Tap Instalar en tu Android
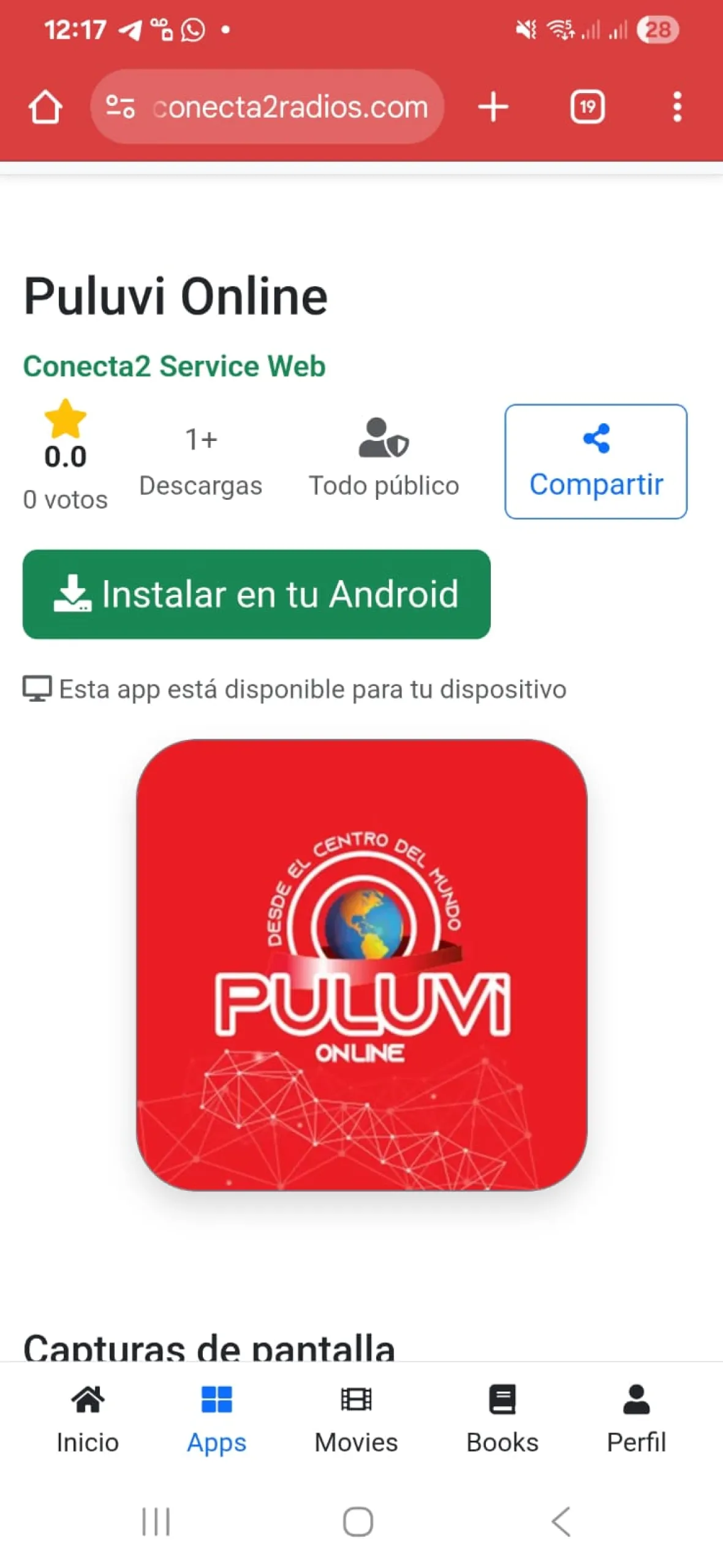 pyautogui.click(x=256, y=594)
